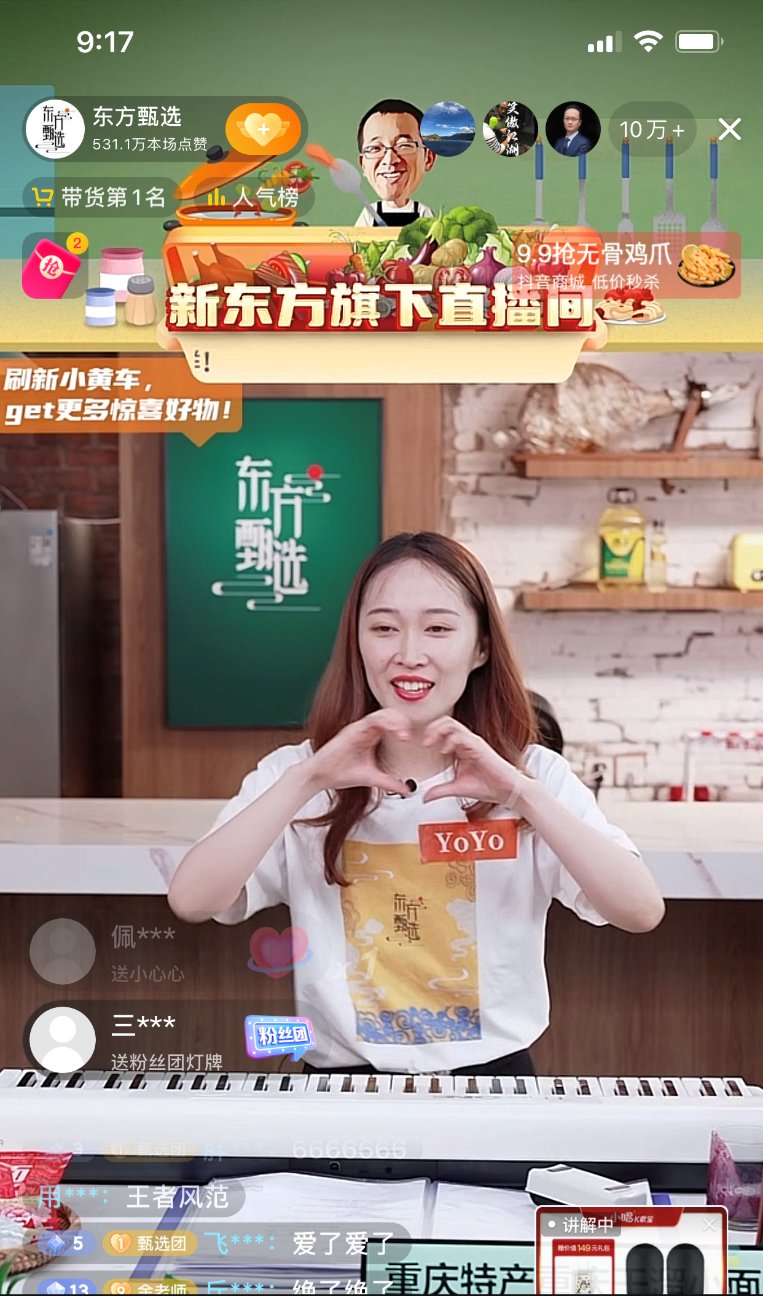763x1296 pixels.
Task: Open the 粉丝团 fan club badge
Action: [x=280, y=1036]
